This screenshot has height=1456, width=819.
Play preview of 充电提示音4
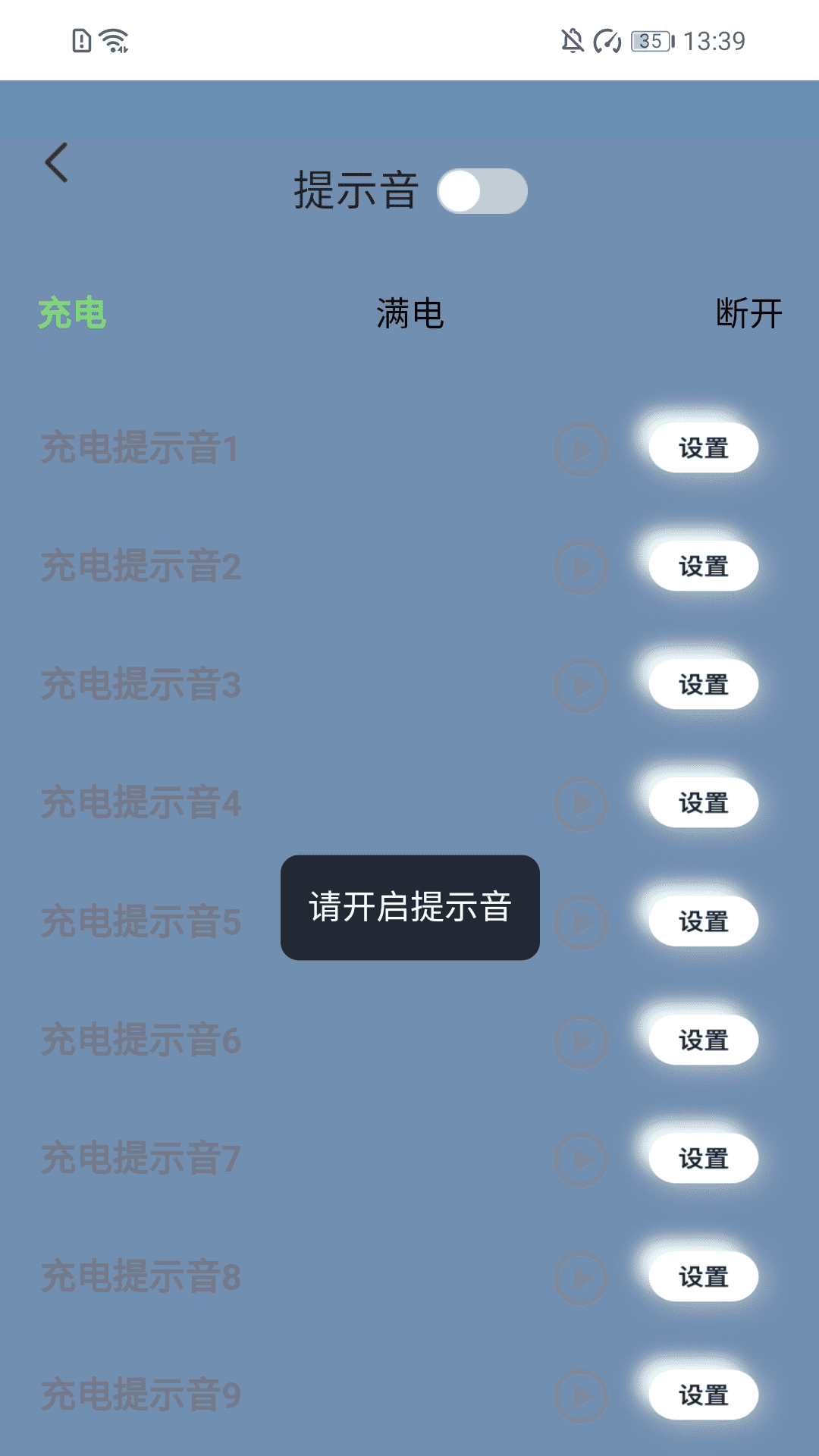[x=580, y=803]
